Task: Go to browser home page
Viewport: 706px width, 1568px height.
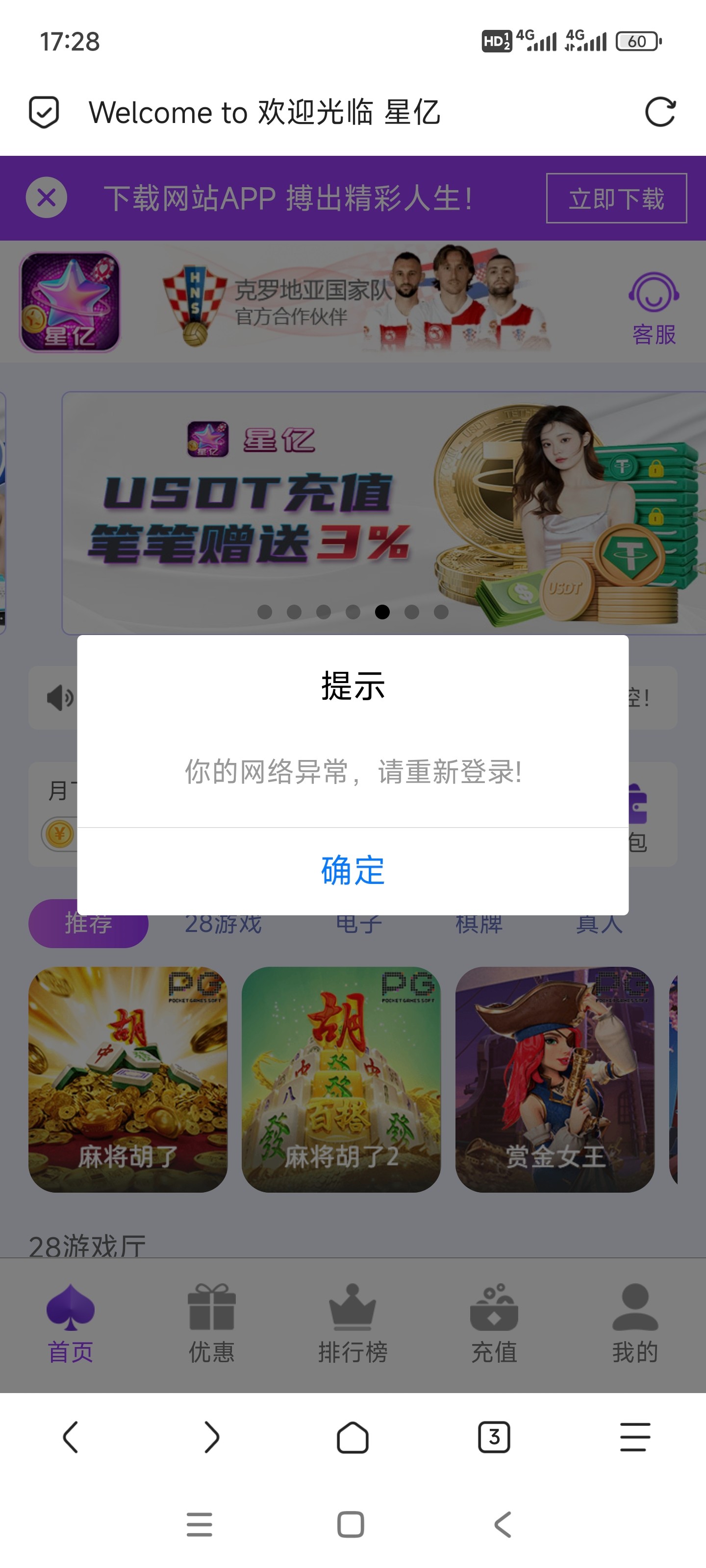Action: click(x=353, y=1437)
